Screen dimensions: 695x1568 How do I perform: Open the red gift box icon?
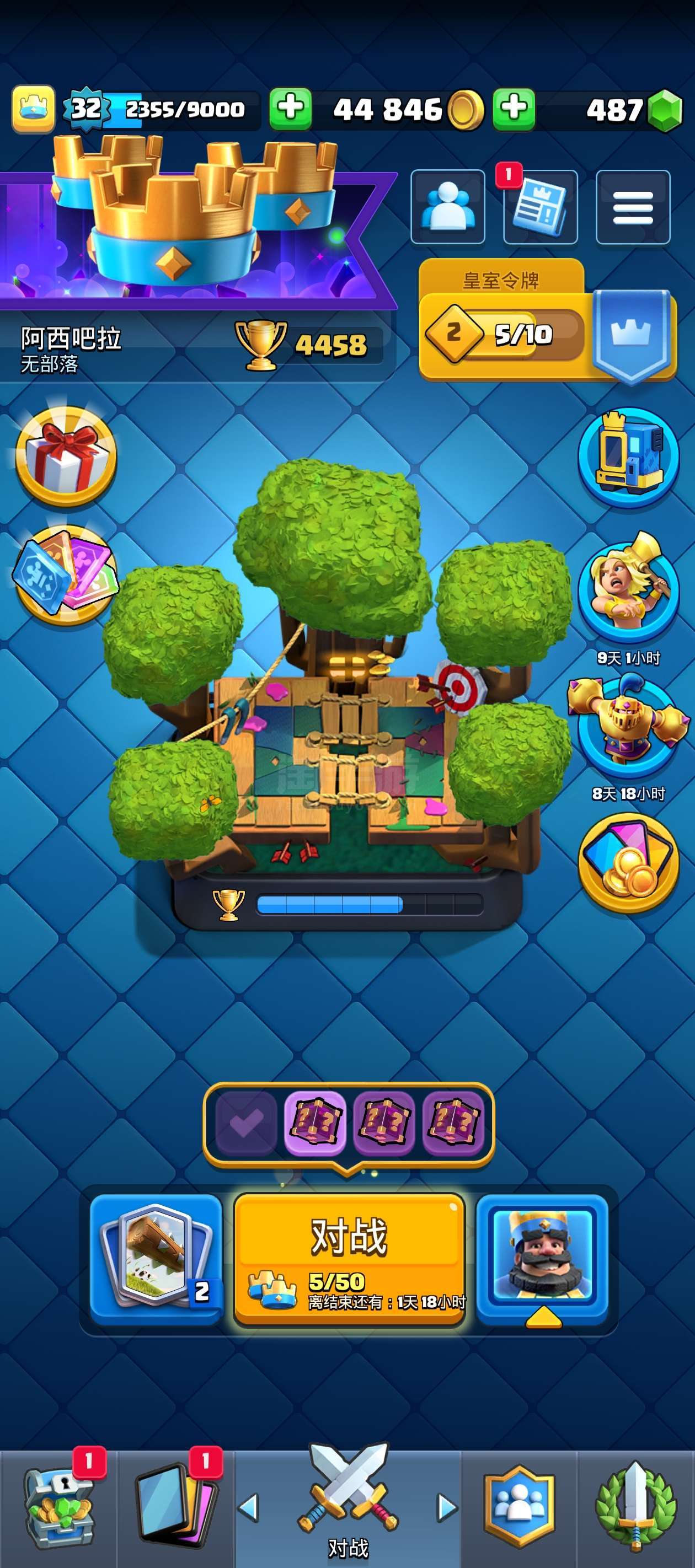pyautogui.click(x=66, y=455)
